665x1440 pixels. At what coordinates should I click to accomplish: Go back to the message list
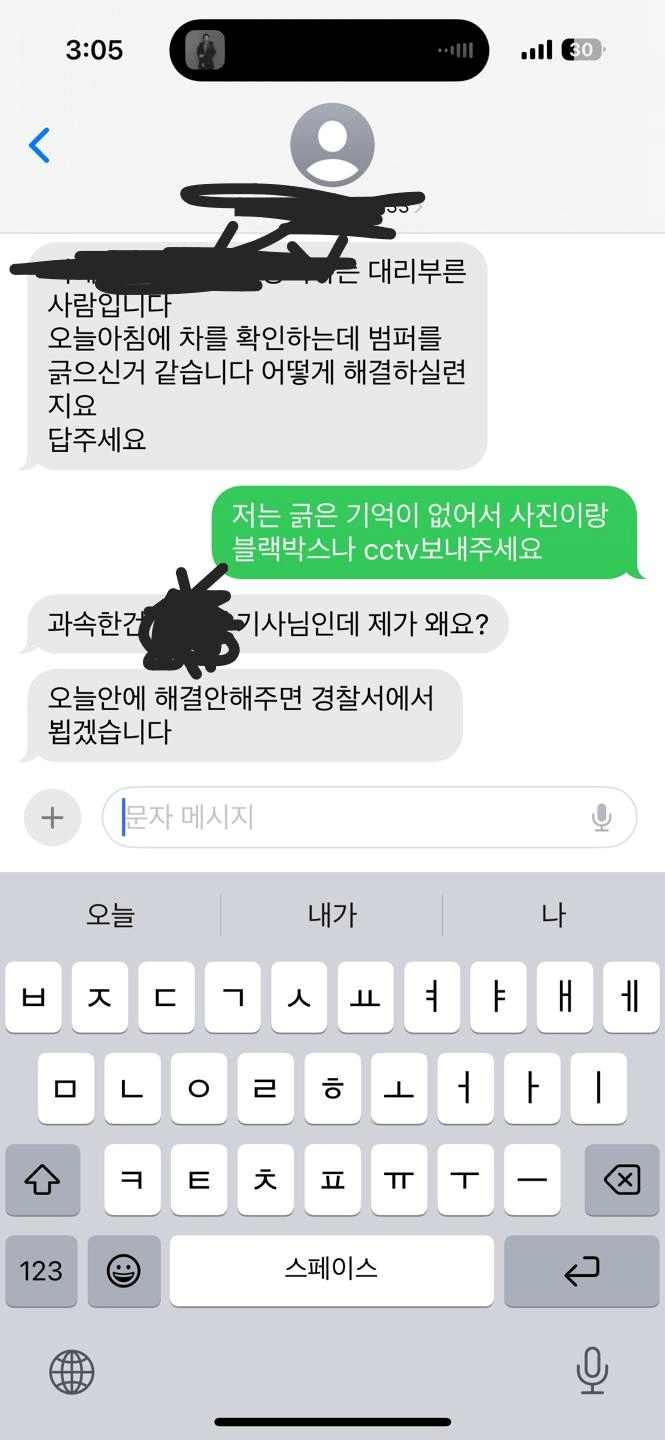click(39, 146)
